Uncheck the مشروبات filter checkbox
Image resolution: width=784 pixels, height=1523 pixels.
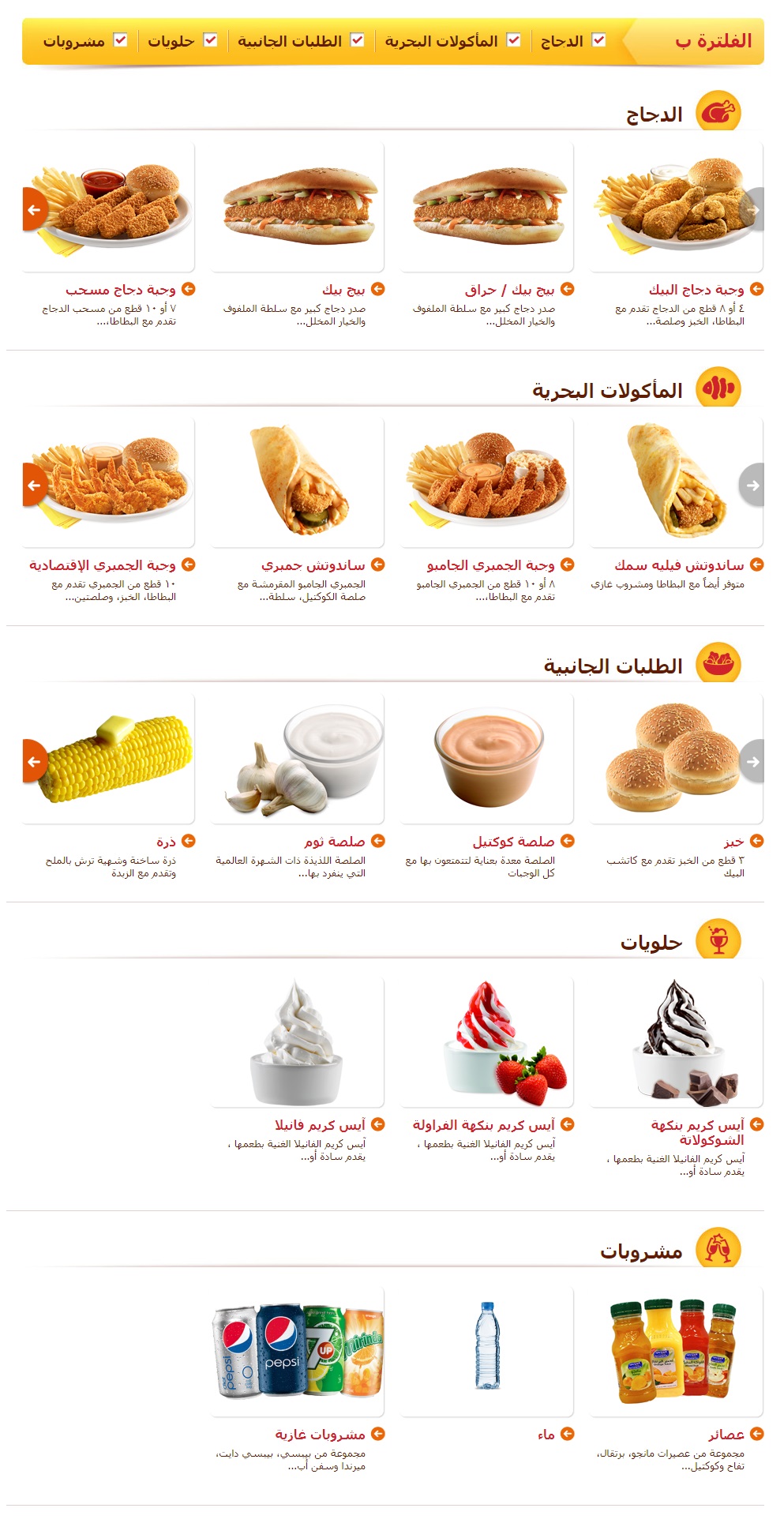pos(120,40)
